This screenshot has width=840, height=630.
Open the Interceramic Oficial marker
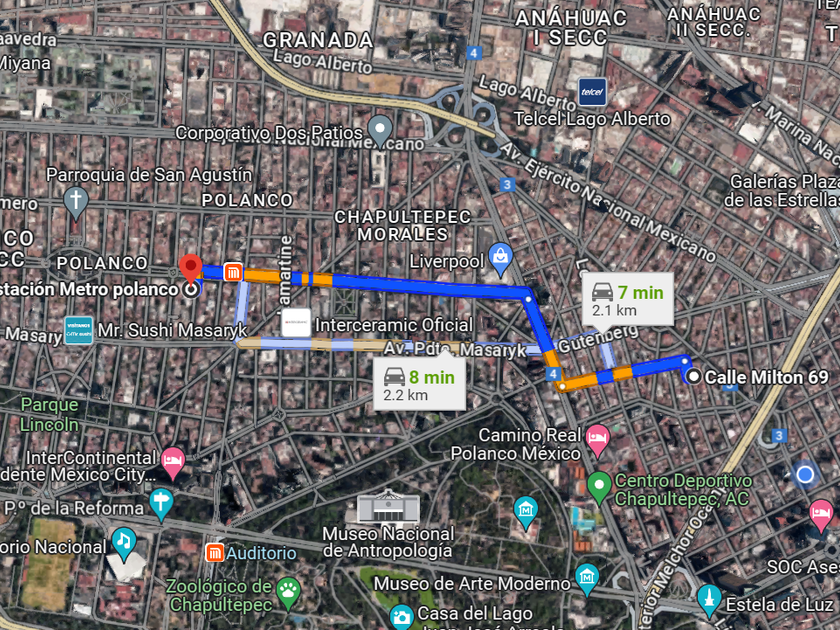296,324
